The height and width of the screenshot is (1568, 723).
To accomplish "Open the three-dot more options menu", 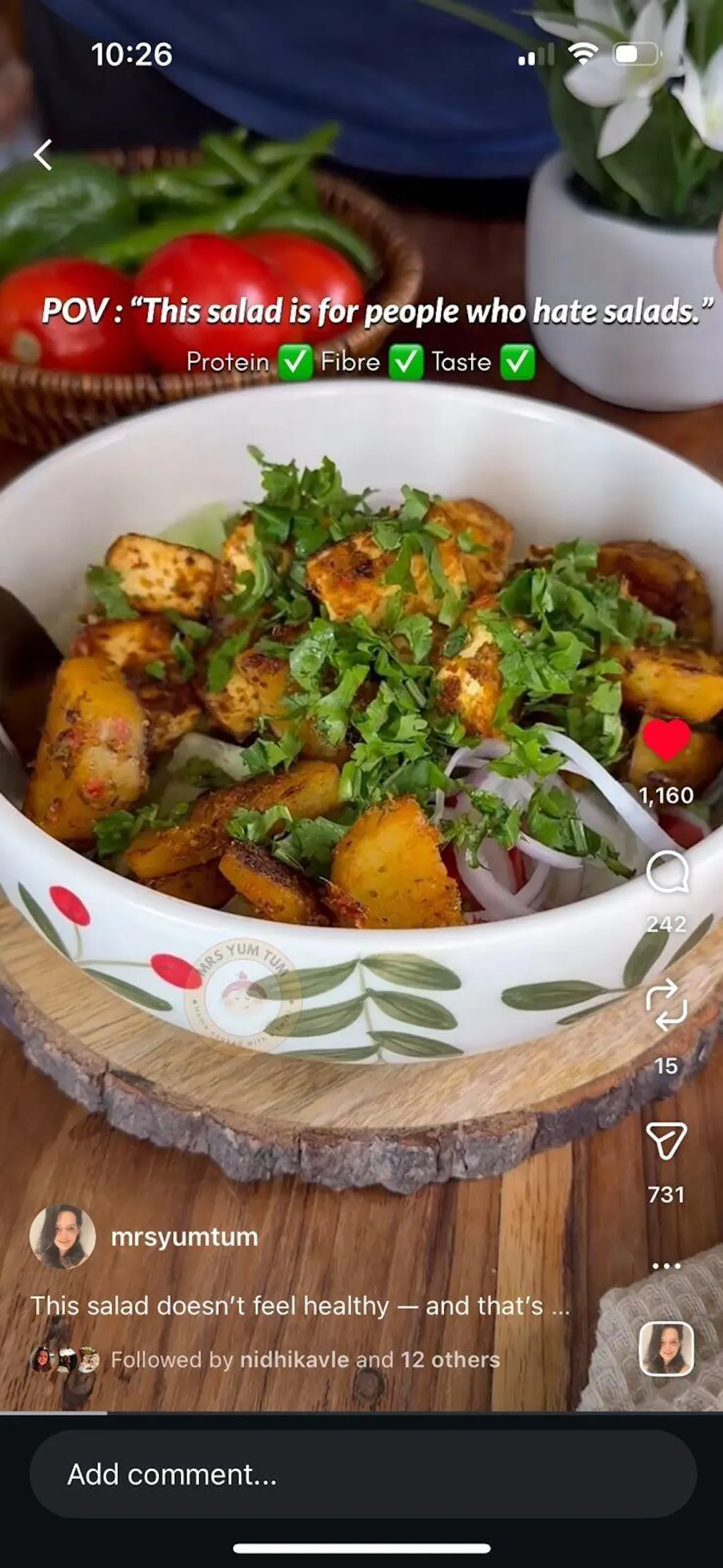I will tap(667, 1265).
